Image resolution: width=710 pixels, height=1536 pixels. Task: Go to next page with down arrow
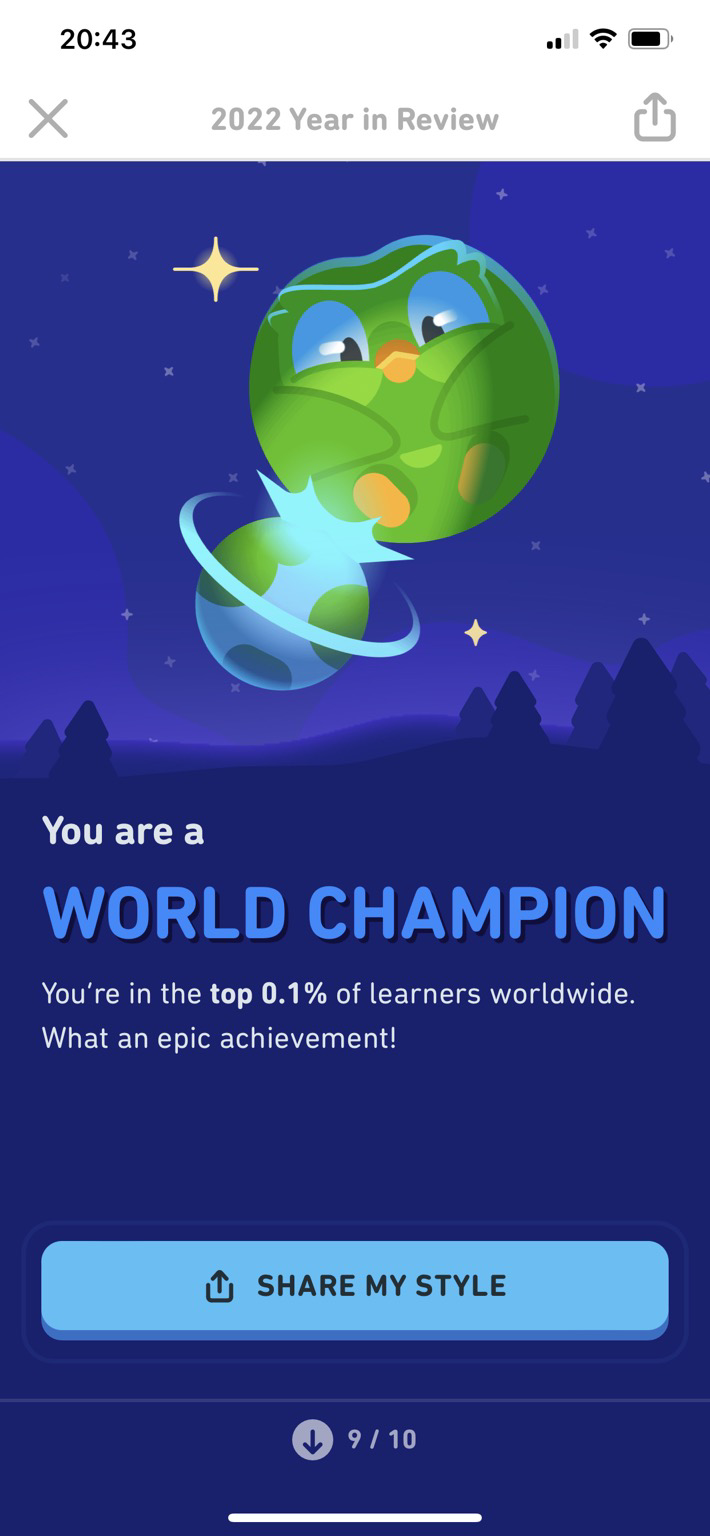312,1440
